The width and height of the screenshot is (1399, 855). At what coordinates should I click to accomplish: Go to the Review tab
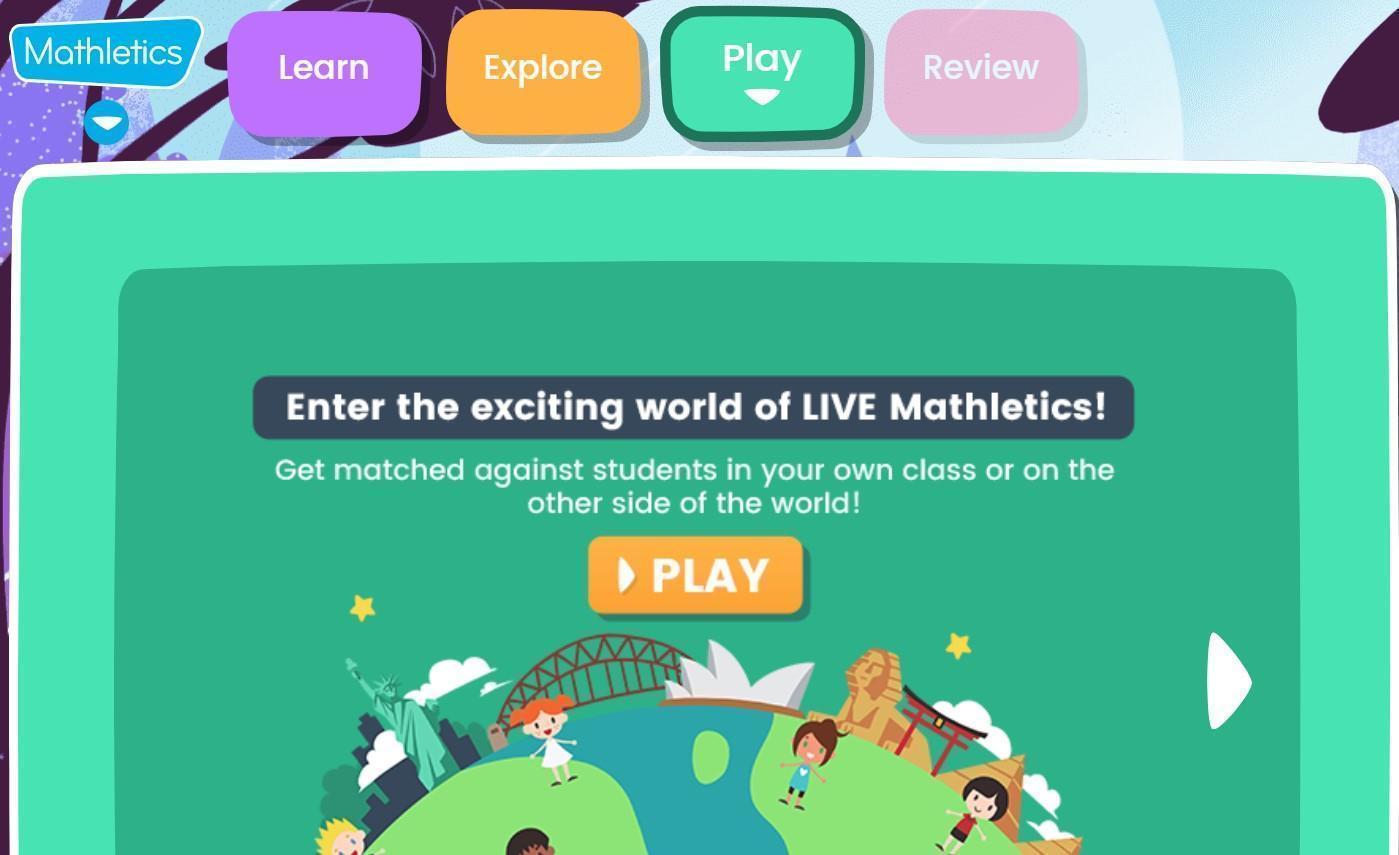point(980,70)
